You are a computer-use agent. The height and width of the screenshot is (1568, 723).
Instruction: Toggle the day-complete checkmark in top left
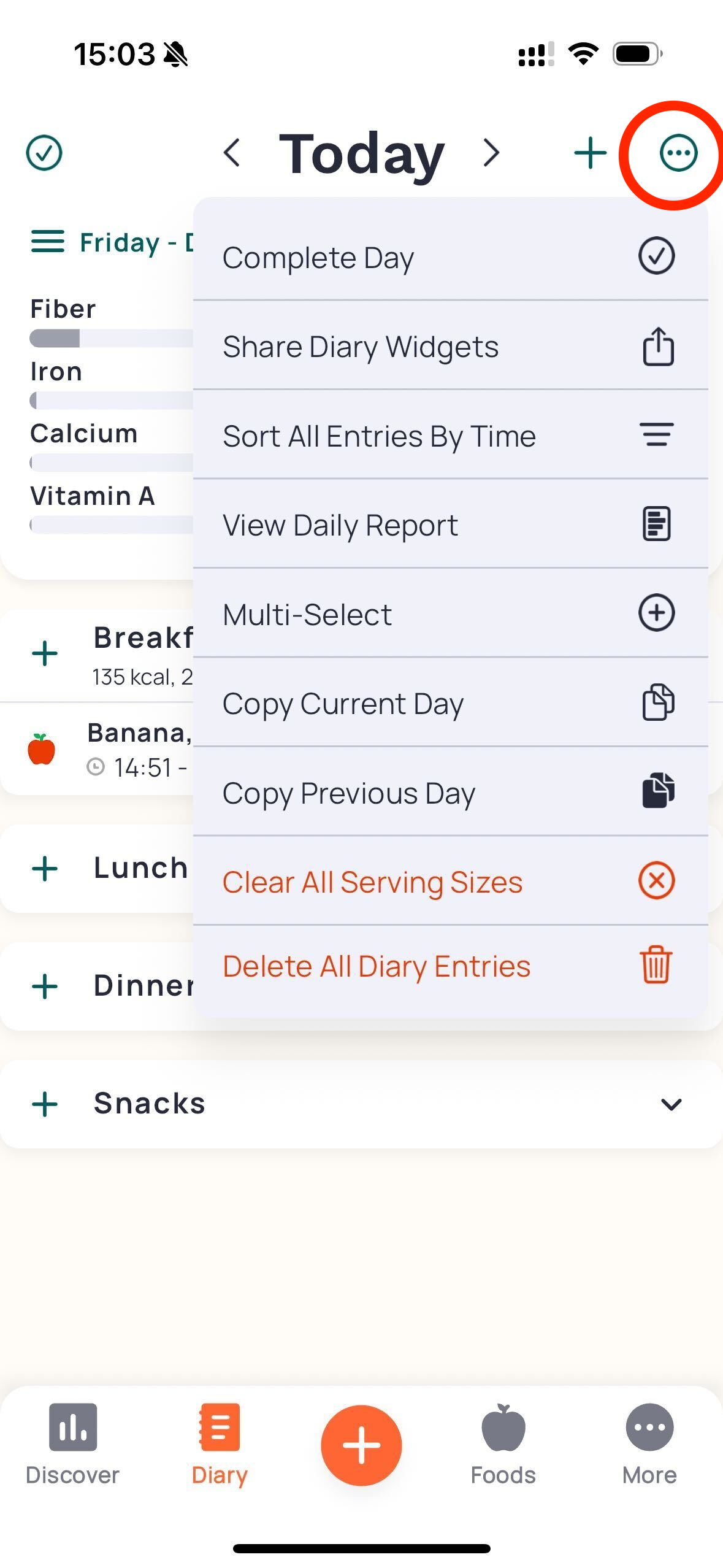(x=43, y=151)
